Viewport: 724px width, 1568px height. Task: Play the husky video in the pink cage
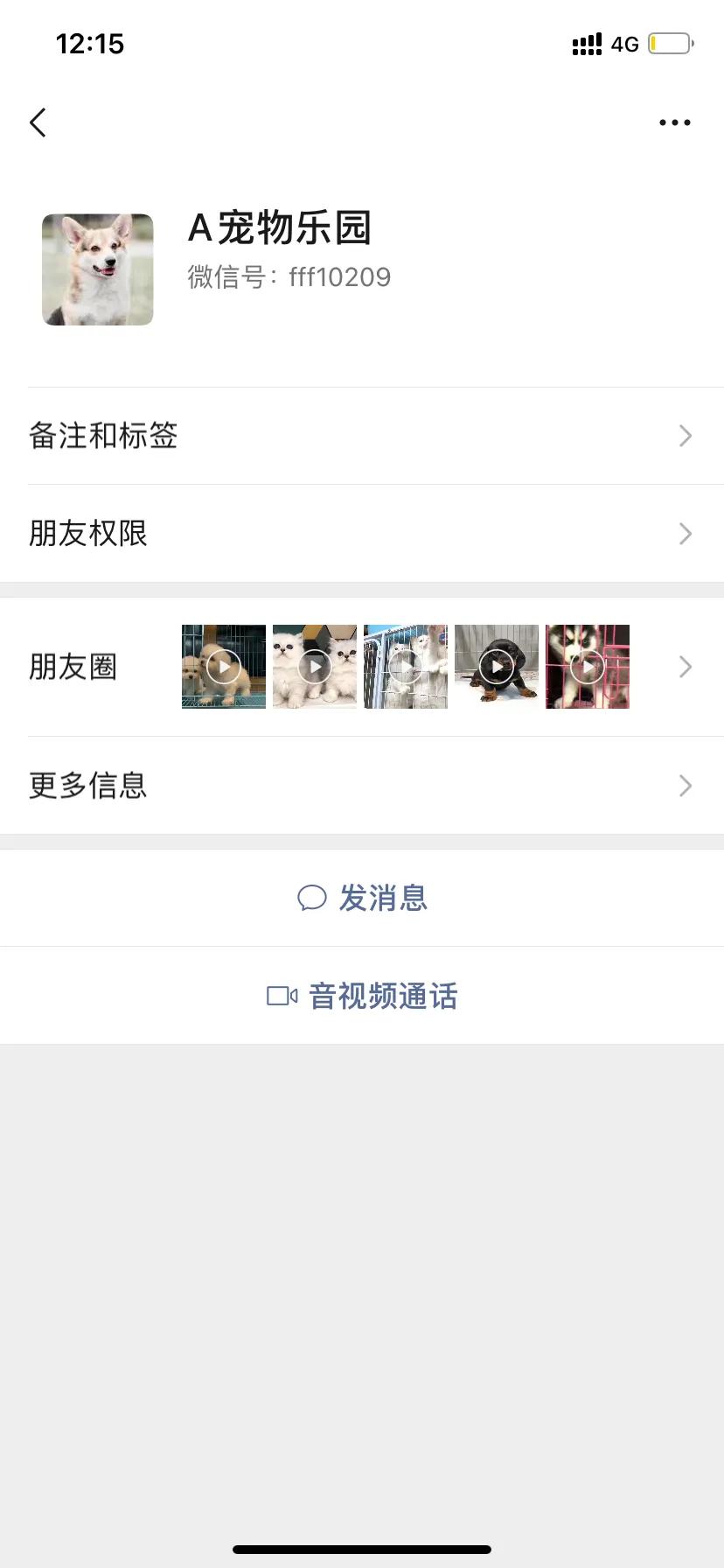587,666
